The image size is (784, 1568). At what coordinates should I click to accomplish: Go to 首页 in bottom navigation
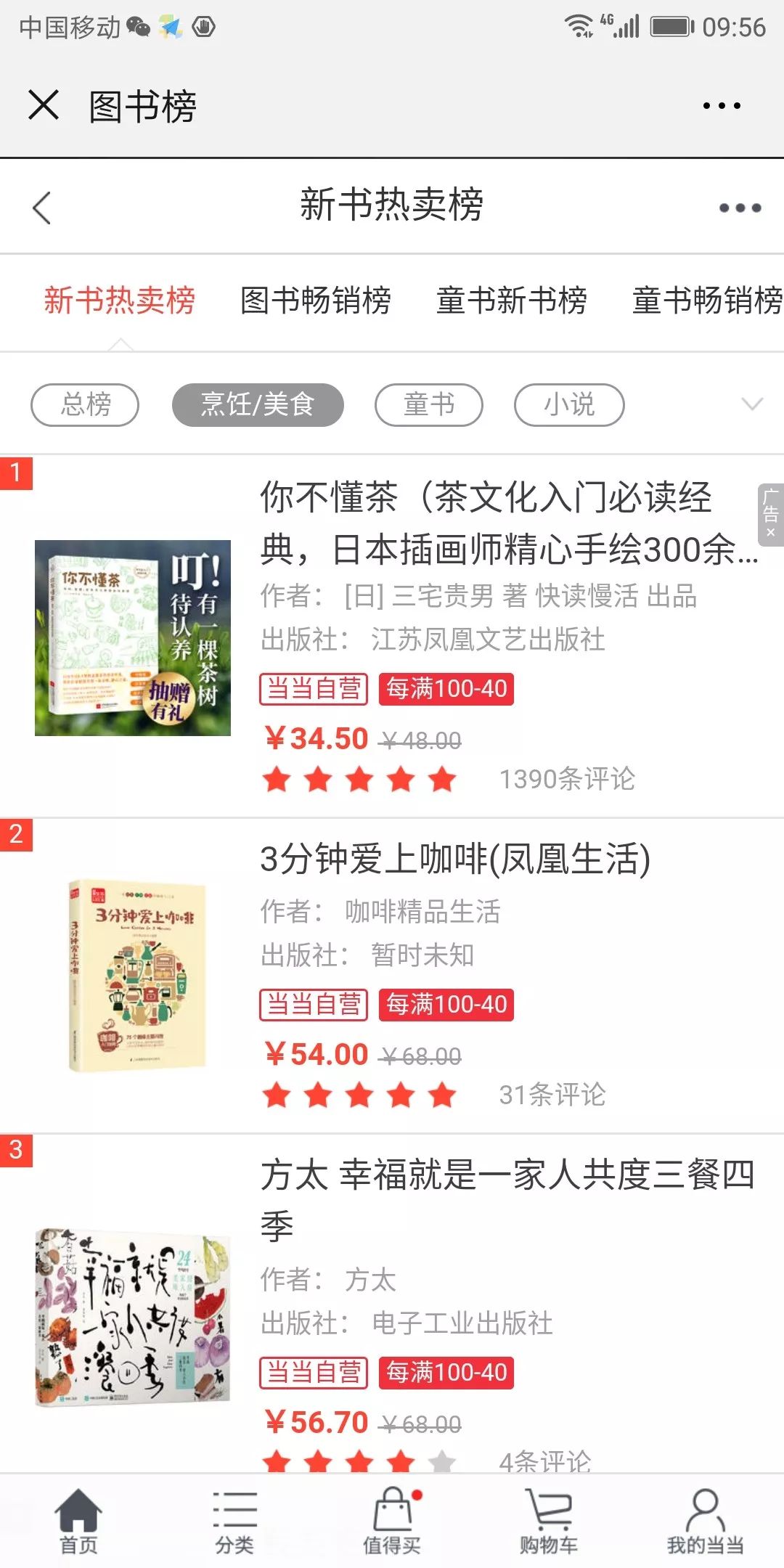[78, 1520]
